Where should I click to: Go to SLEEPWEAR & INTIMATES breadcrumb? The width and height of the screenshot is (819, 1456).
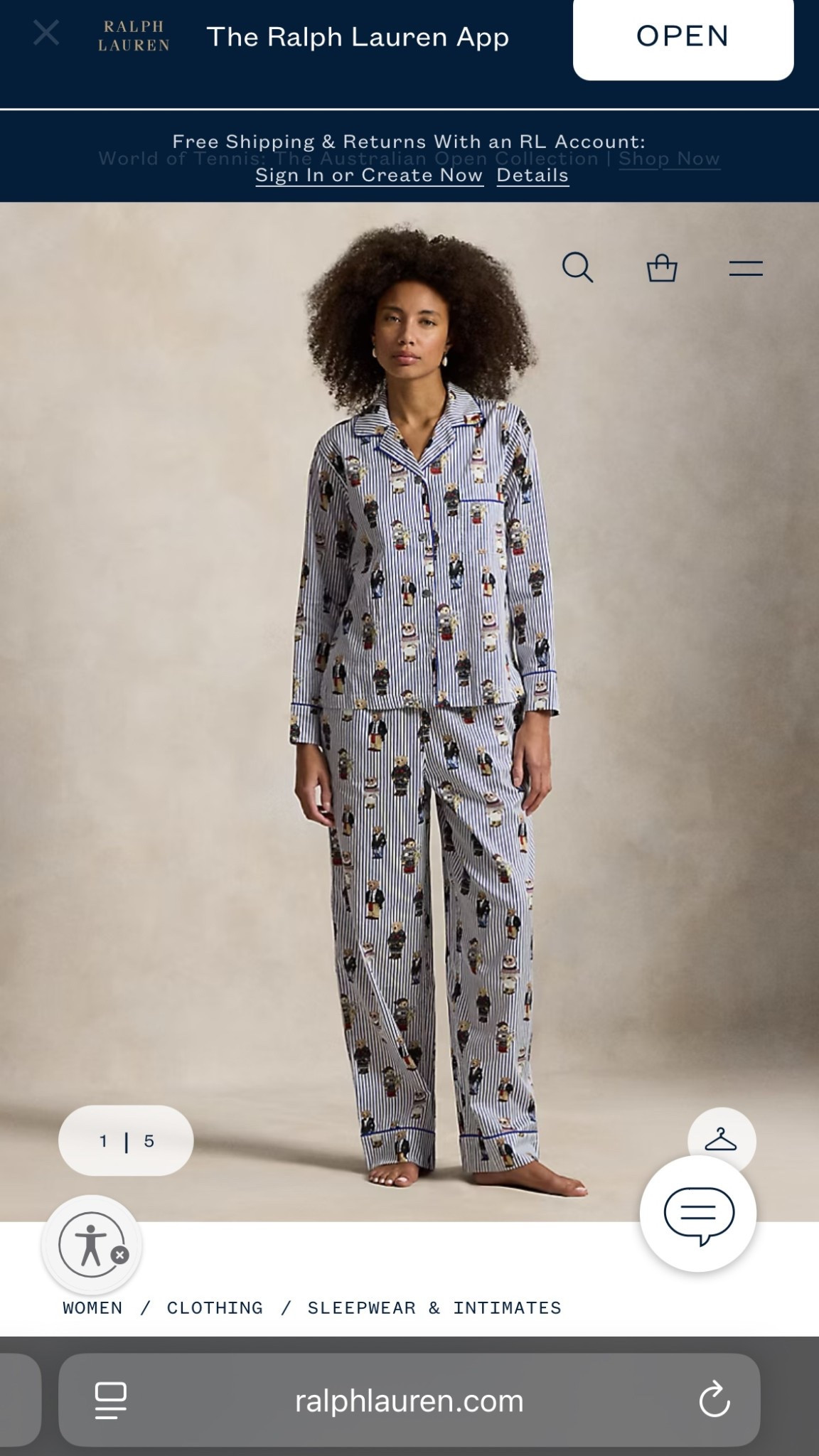pyautogui.click(x=434, y=1308)
